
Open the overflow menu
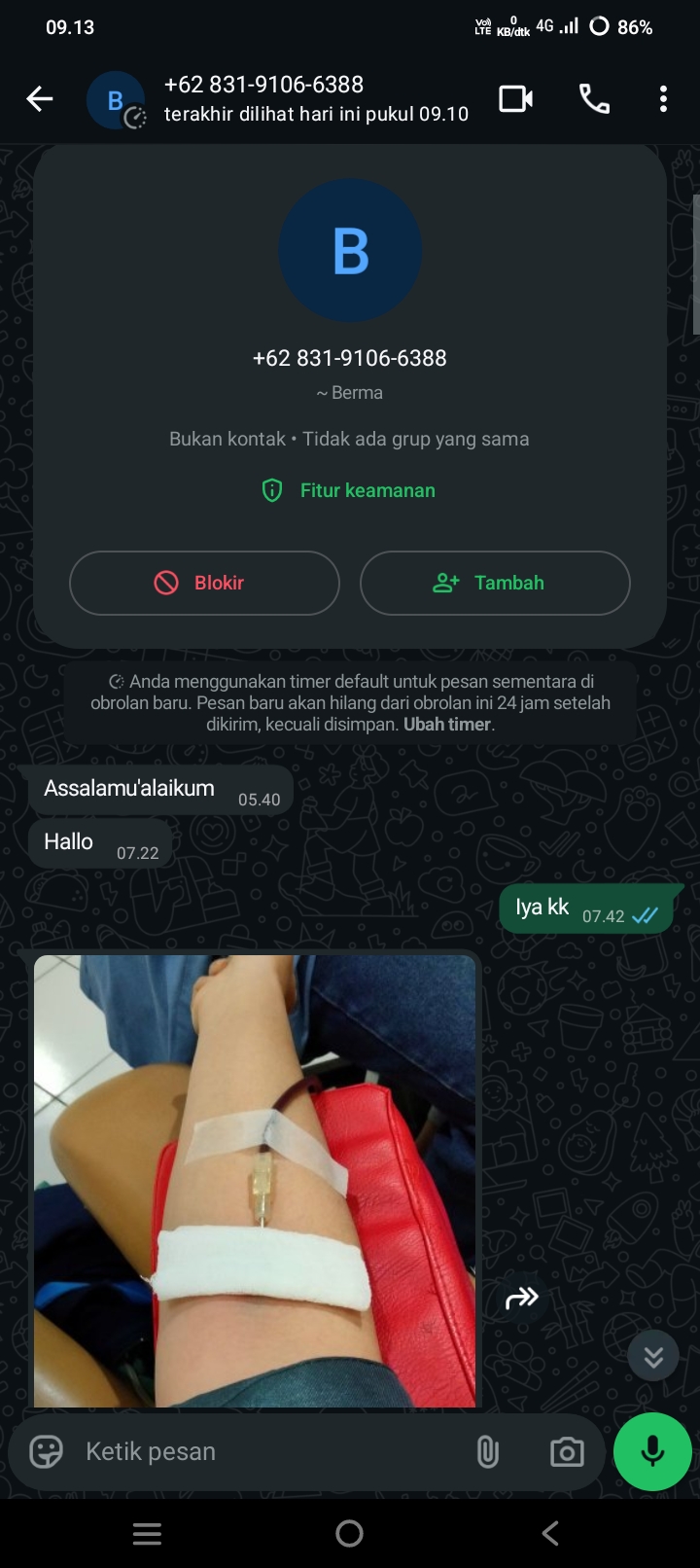pos(663,99)
